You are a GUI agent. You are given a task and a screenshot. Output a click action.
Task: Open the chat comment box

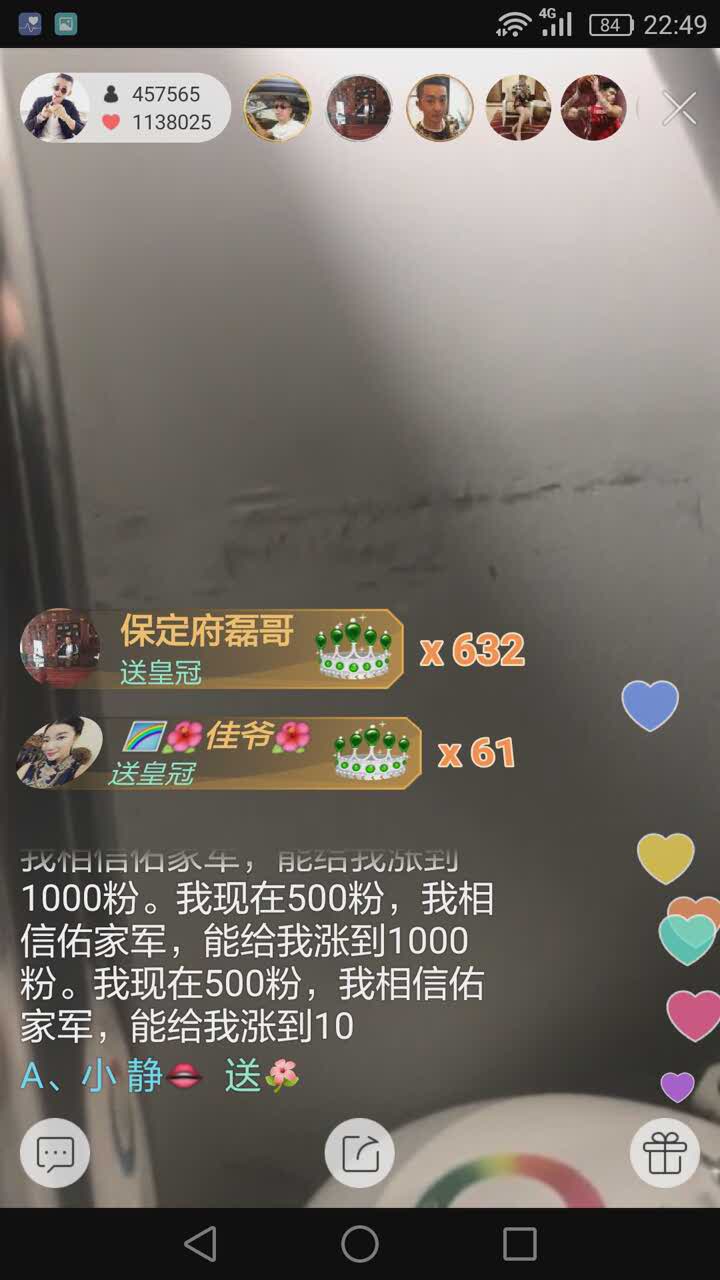tap(55, 1154)
